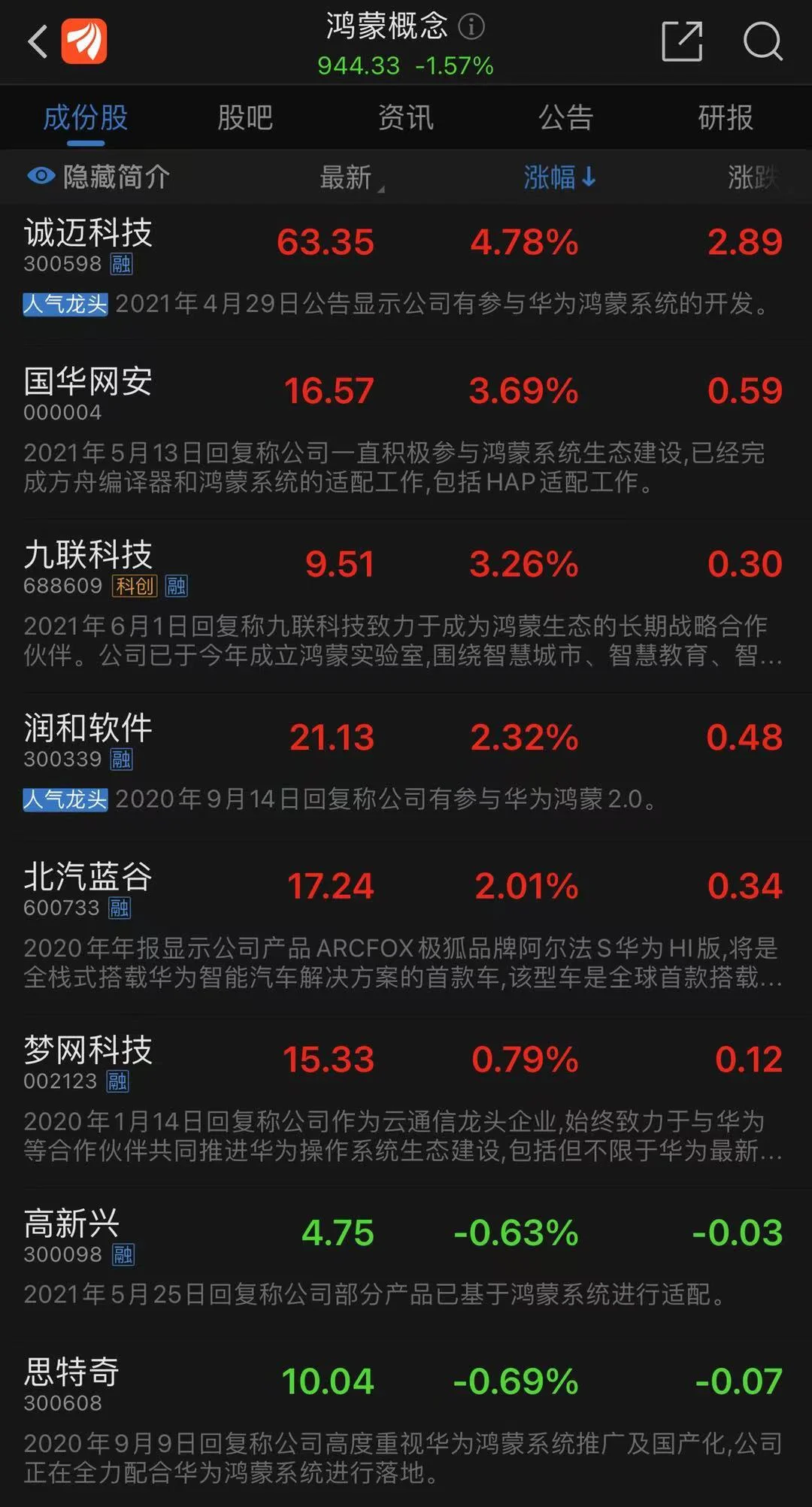
Task: Reverse sort order on 涨幅 column
Action: 560,177
